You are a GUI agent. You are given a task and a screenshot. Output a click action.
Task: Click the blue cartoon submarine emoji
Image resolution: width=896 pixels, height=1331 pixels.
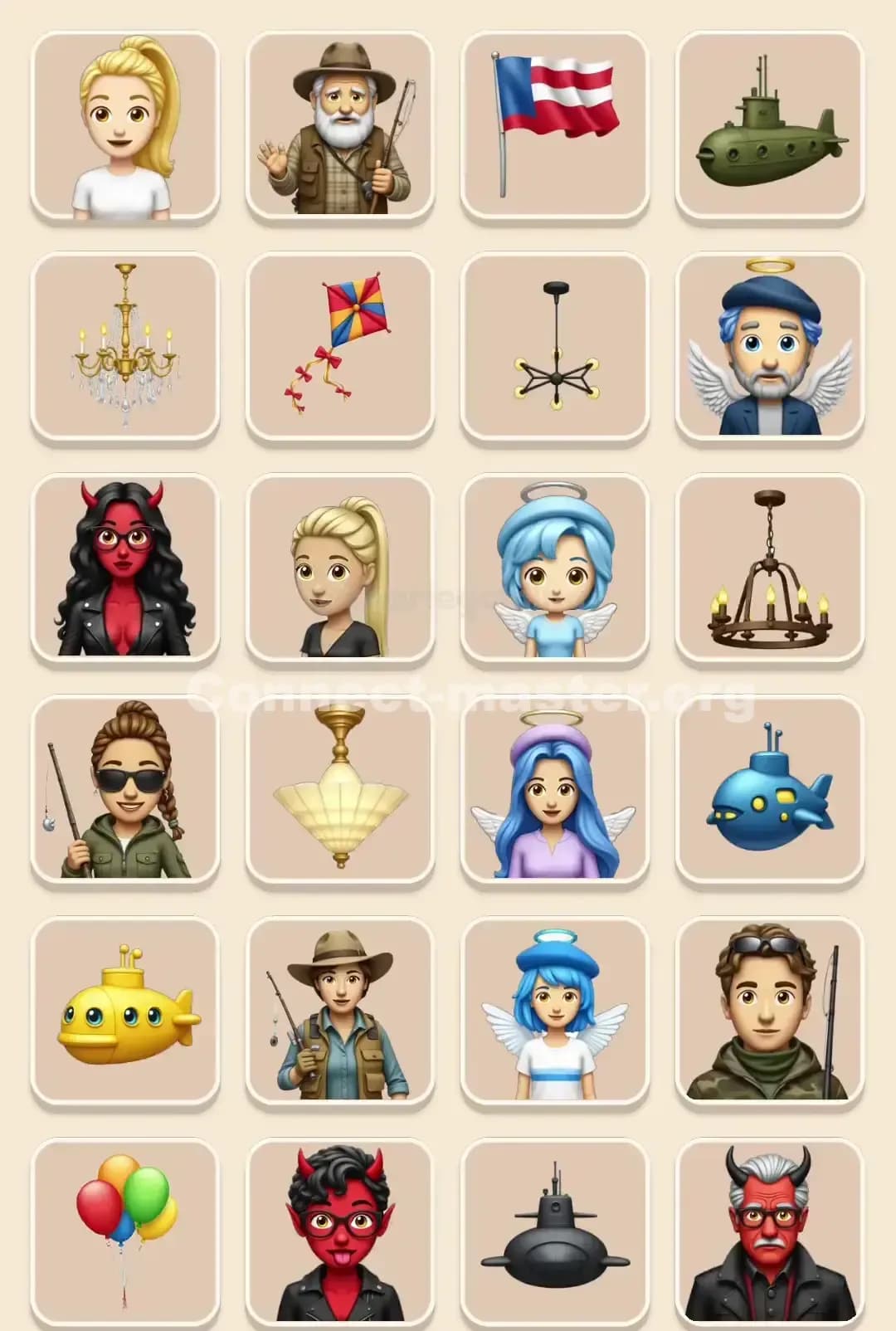point(770,792)
